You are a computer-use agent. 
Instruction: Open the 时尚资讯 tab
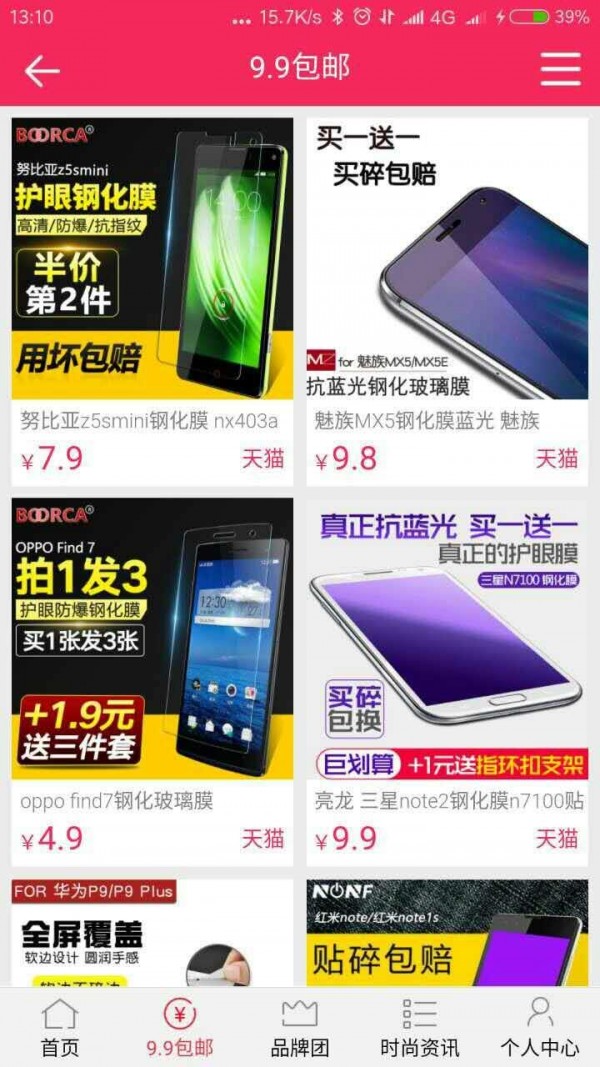tap(420, 1028)
